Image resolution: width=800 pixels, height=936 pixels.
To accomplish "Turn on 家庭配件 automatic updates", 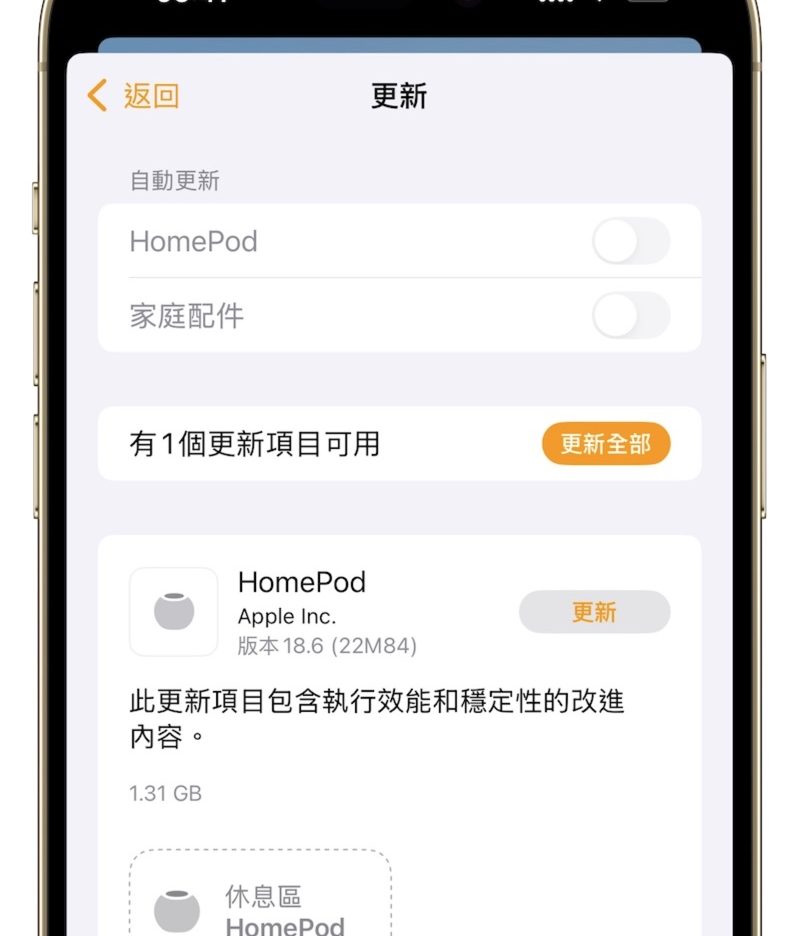I will [x=630, y=316].
